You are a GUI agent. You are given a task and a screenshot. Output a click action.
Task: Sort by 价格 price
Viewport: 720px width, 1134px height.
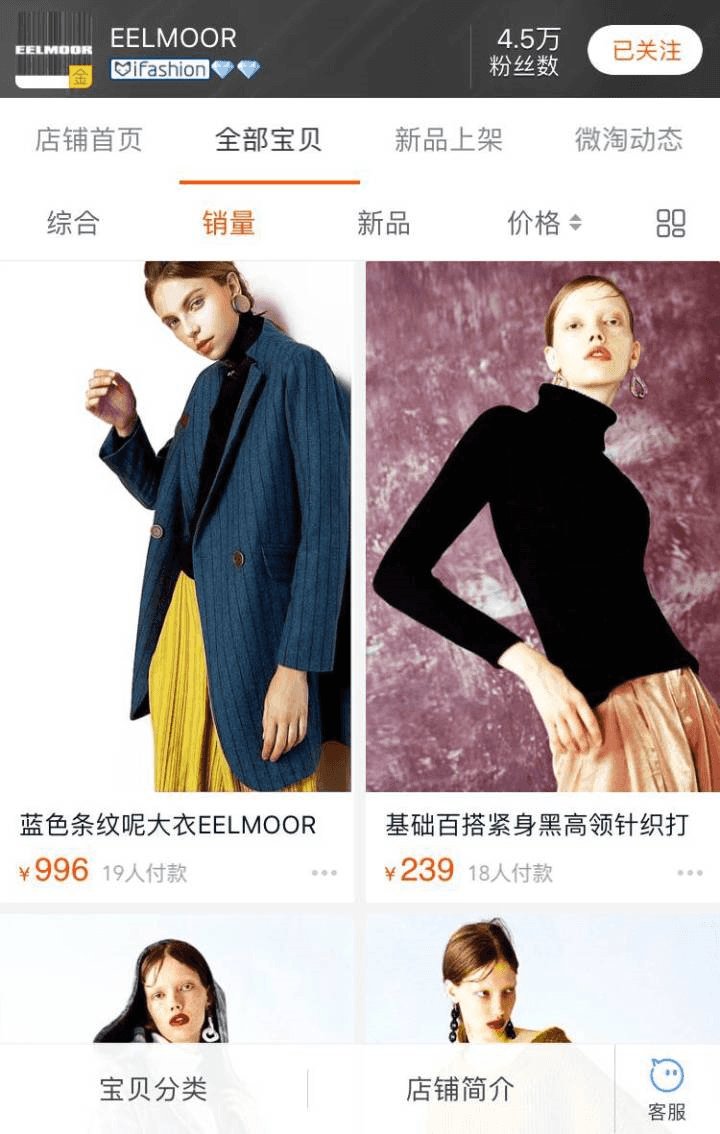(543, 223)
